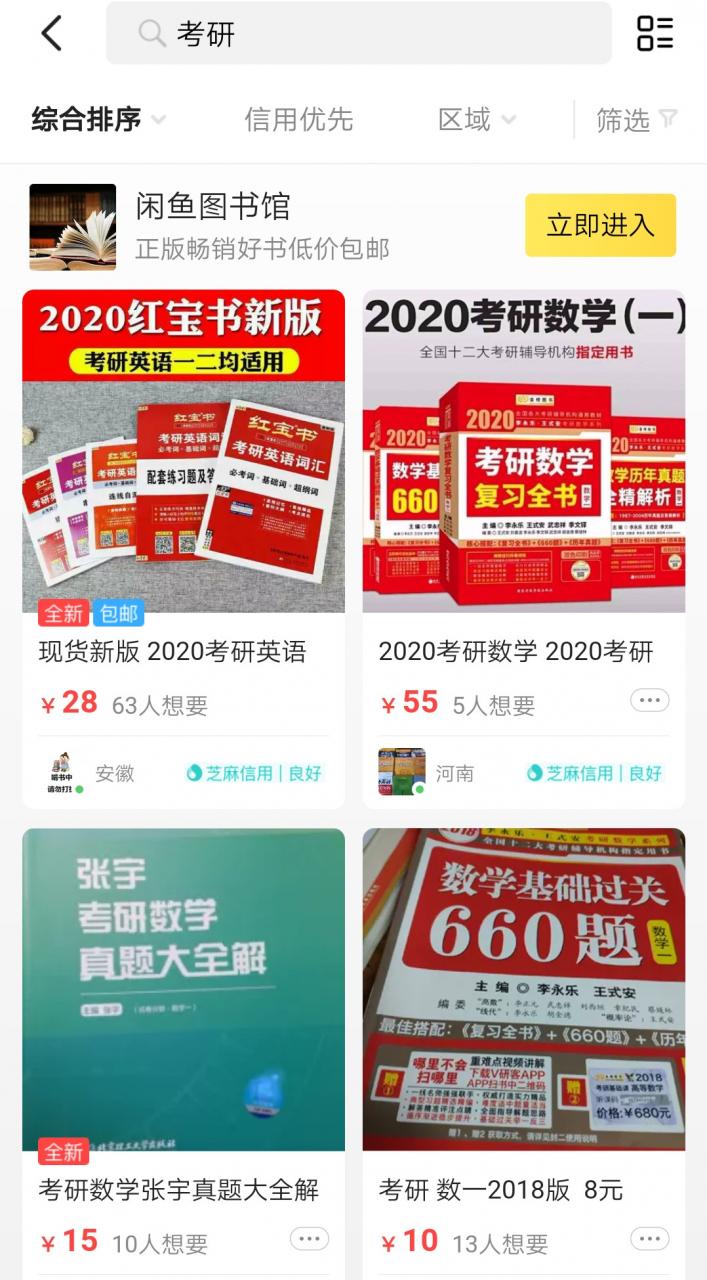Open the 现货新版 2020考研英语 listing
Image resolution: width=707 pixels, height=1280 pixels.
coord(183,549)
